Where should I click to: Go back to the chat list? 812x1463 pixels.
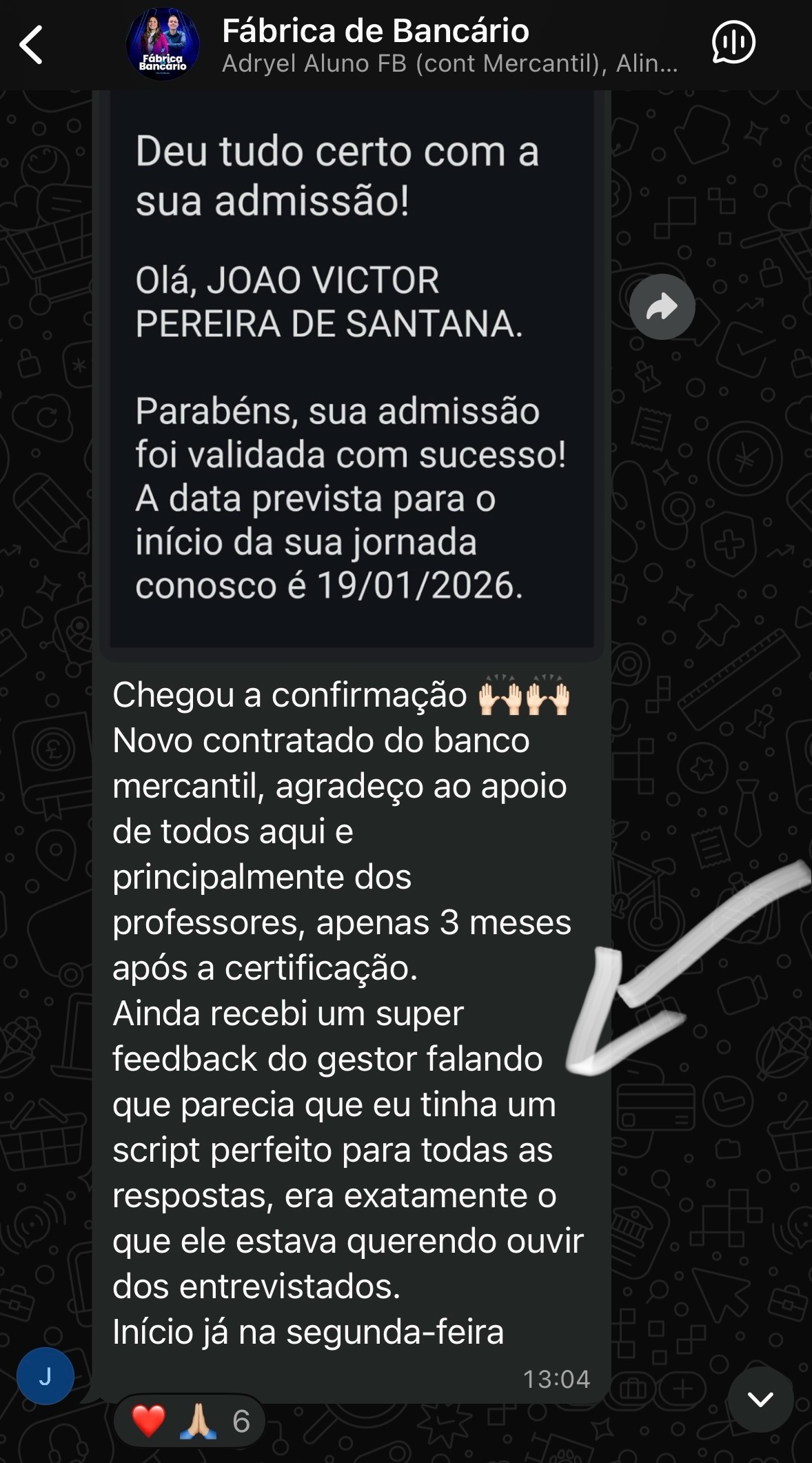(32, 46)
